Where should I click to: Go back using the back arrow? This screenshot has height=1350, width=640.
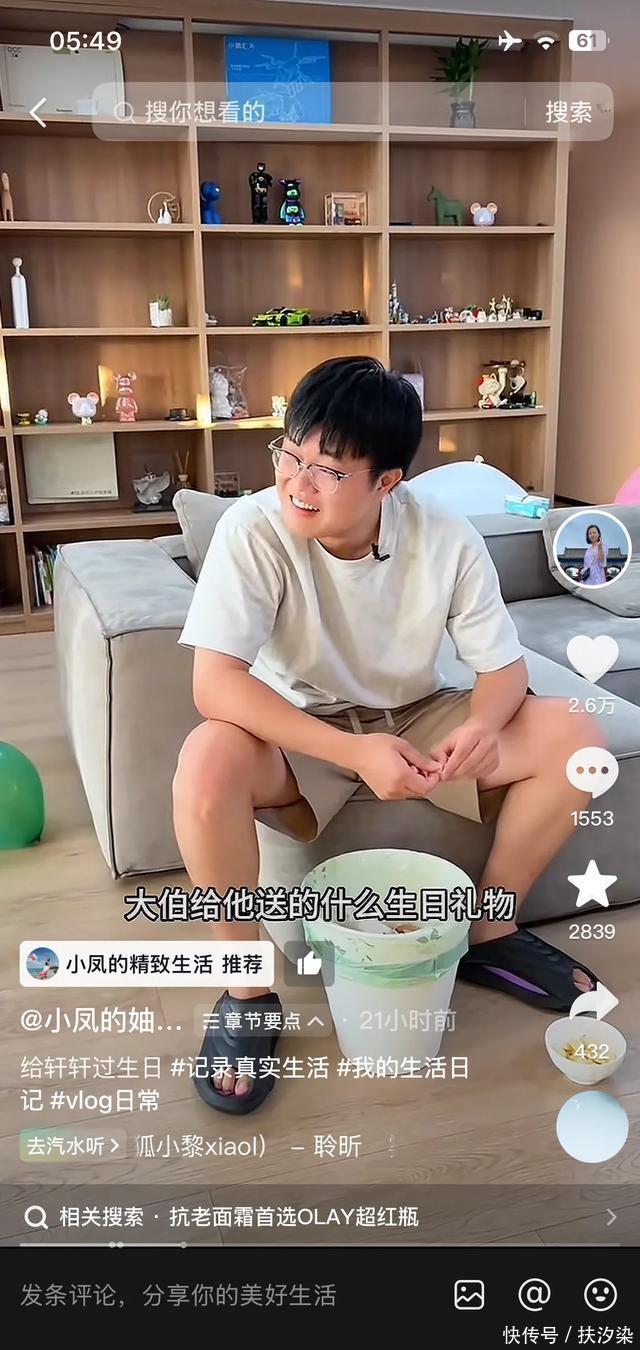pyautogui.click(x=38, y=112)
